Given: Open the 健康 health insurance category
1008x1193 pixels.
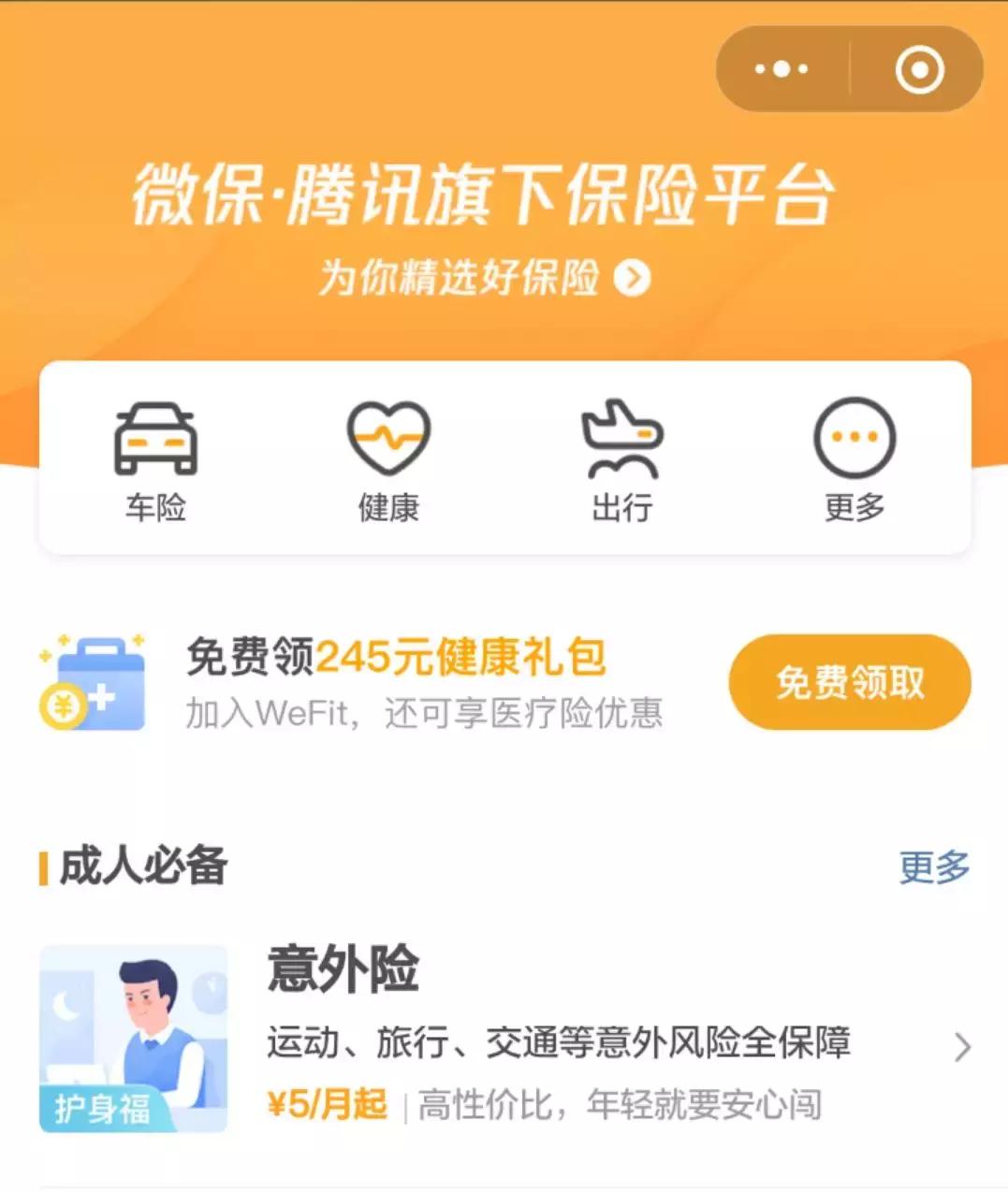Looking at the screenshot, I should click(x=389, y=438).
